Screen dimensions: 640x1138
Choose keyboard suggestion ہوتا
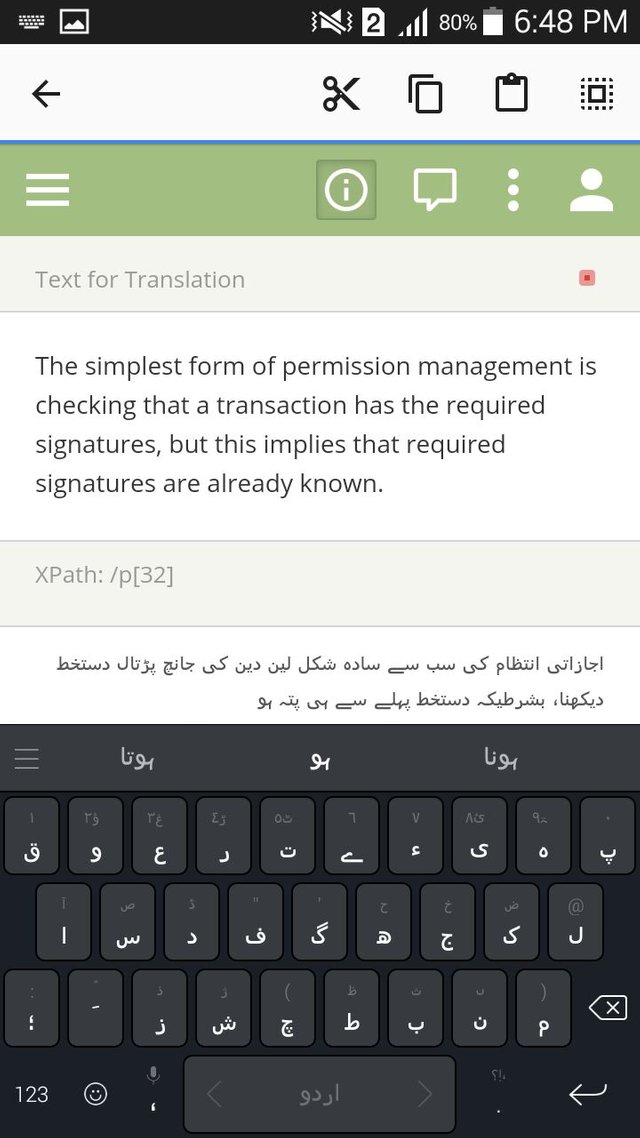tap(138, 759)
